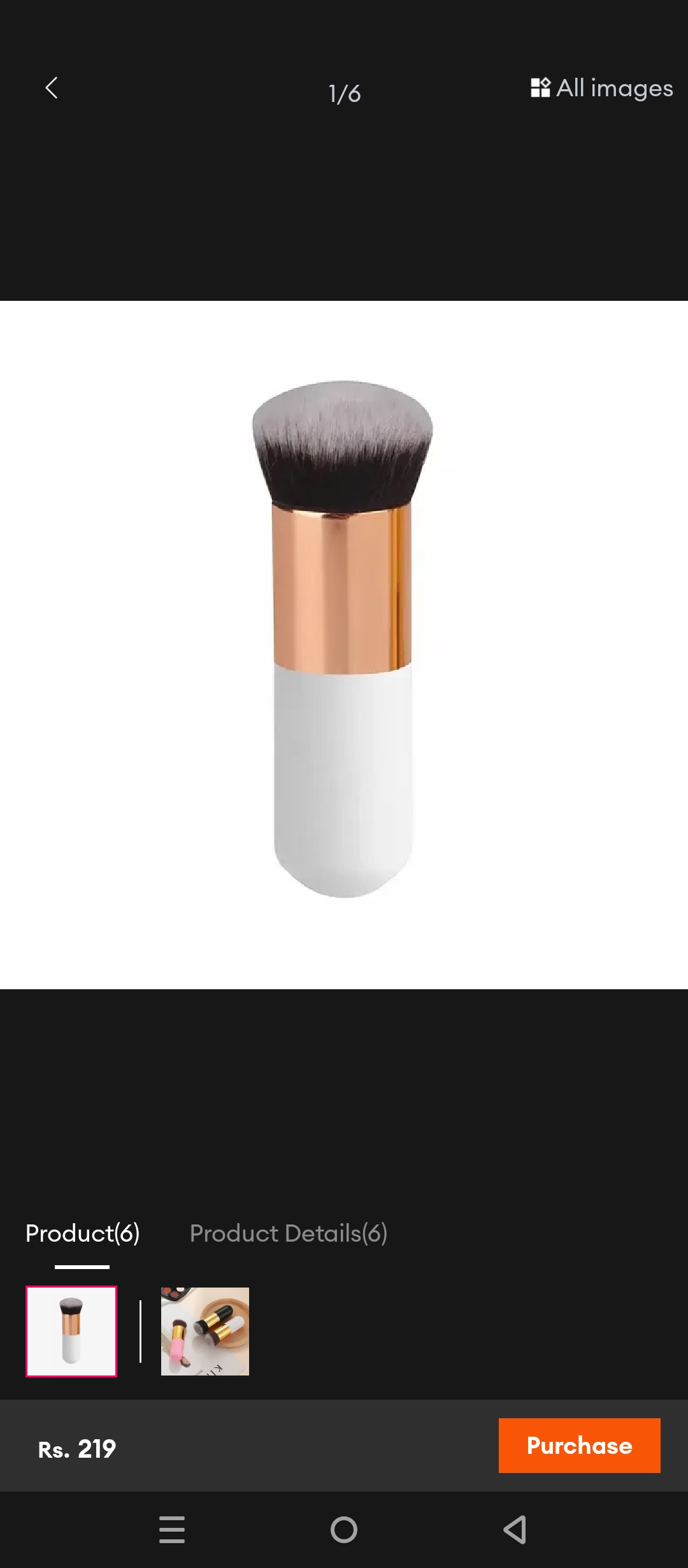This screenshot has height=1568, width=688.
Task: Open the thumbnail with pink and black brushes
Action: click(205, 1331)
